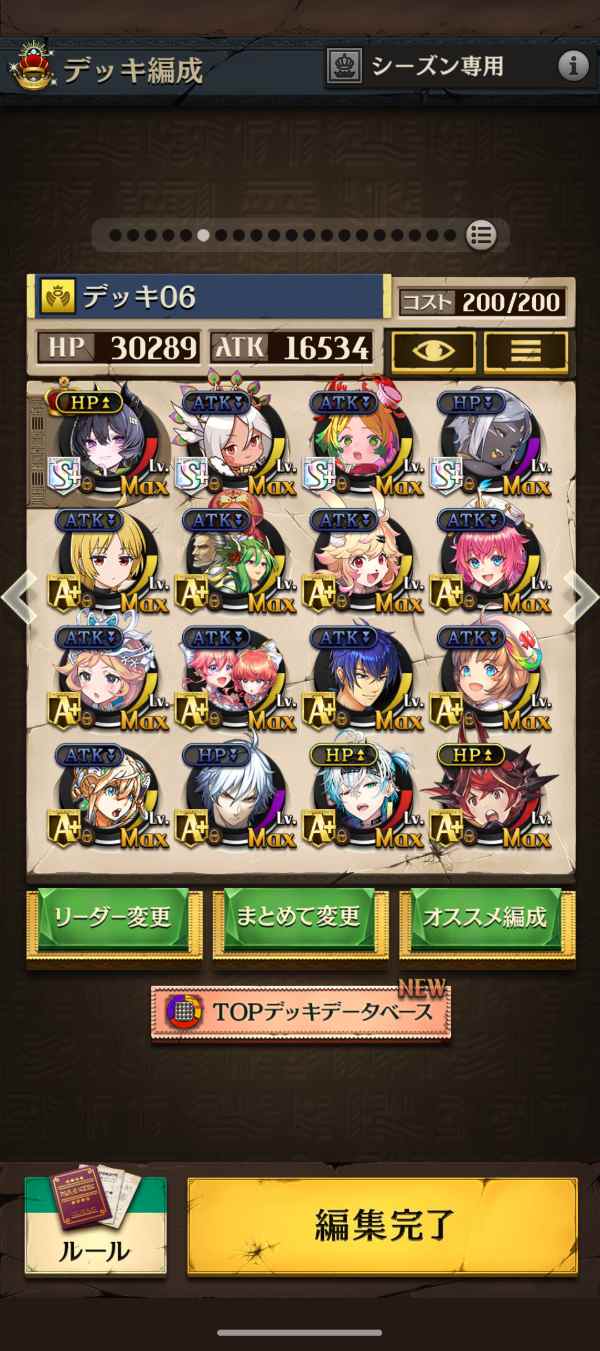Open the info icon in header
The image size is (600, 1351).
573,67
